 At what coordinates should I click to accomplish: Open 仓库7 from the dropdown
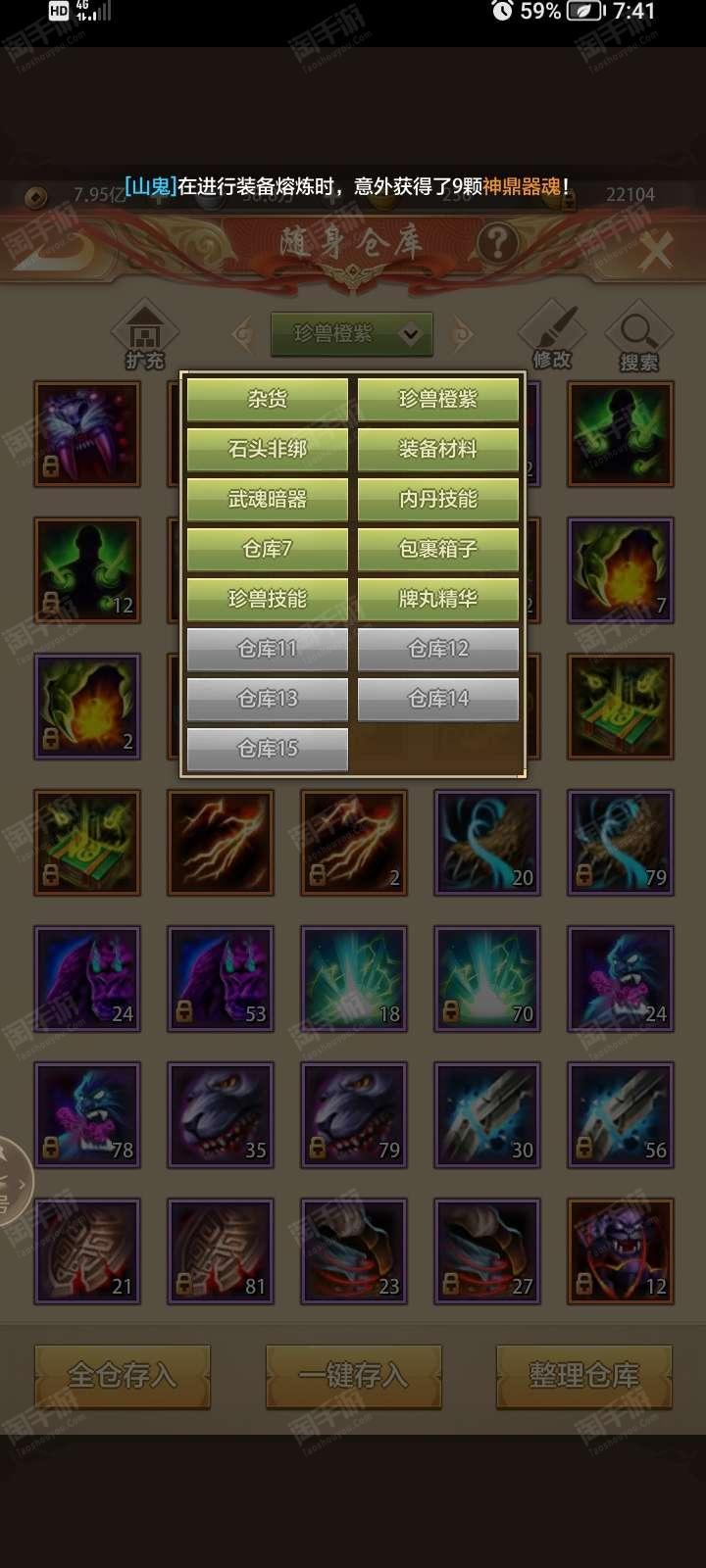coord(268,549)
